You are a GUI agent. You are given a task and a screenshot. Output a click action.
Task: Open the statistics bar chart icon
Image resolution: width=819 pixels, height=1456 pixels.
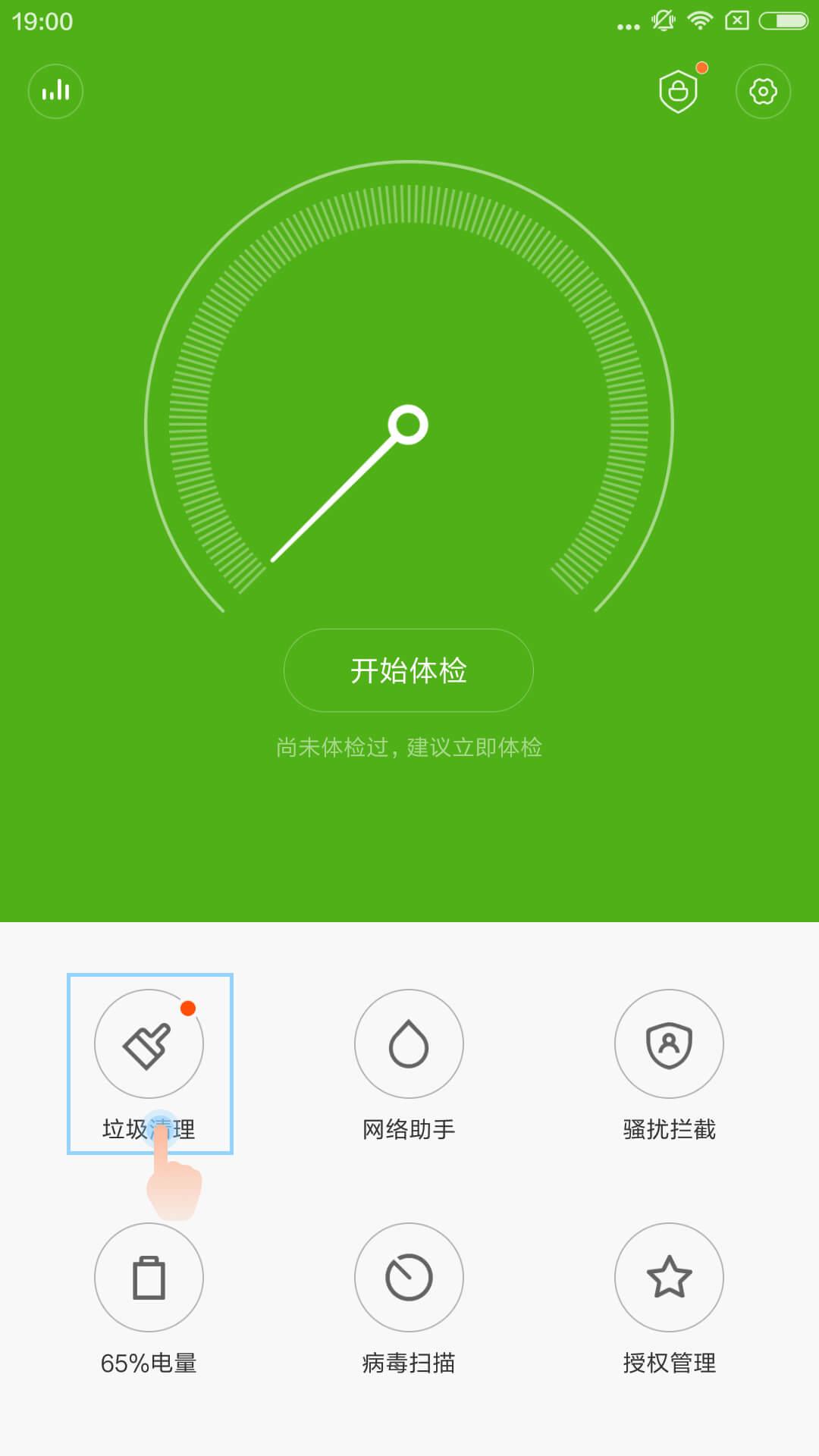click(55, 91)
